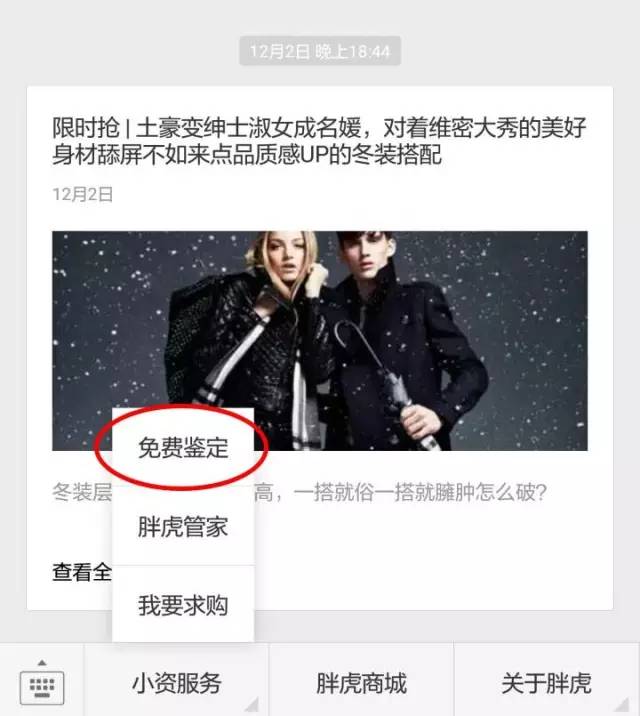
Task: Switch to keyboard input mode
Action: pyautogui.click(x=42, y=683)
